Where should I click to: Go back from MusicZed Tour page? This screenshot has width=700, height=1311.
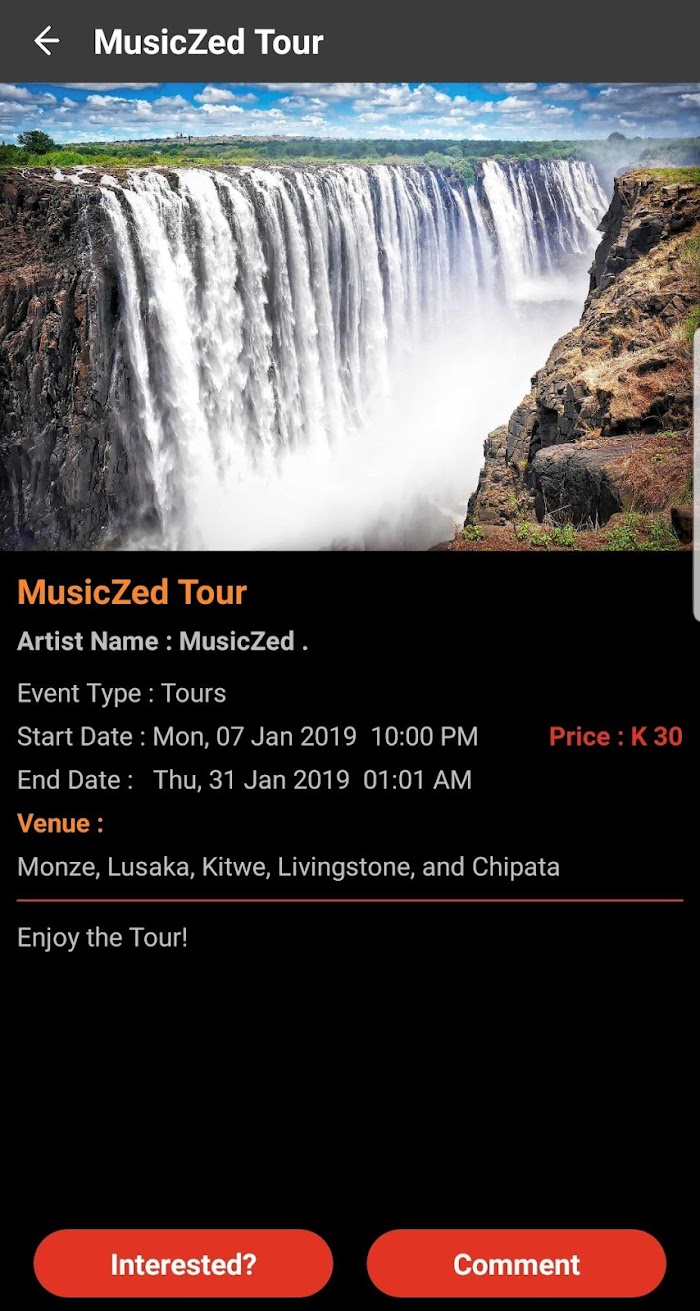point(46,41)
